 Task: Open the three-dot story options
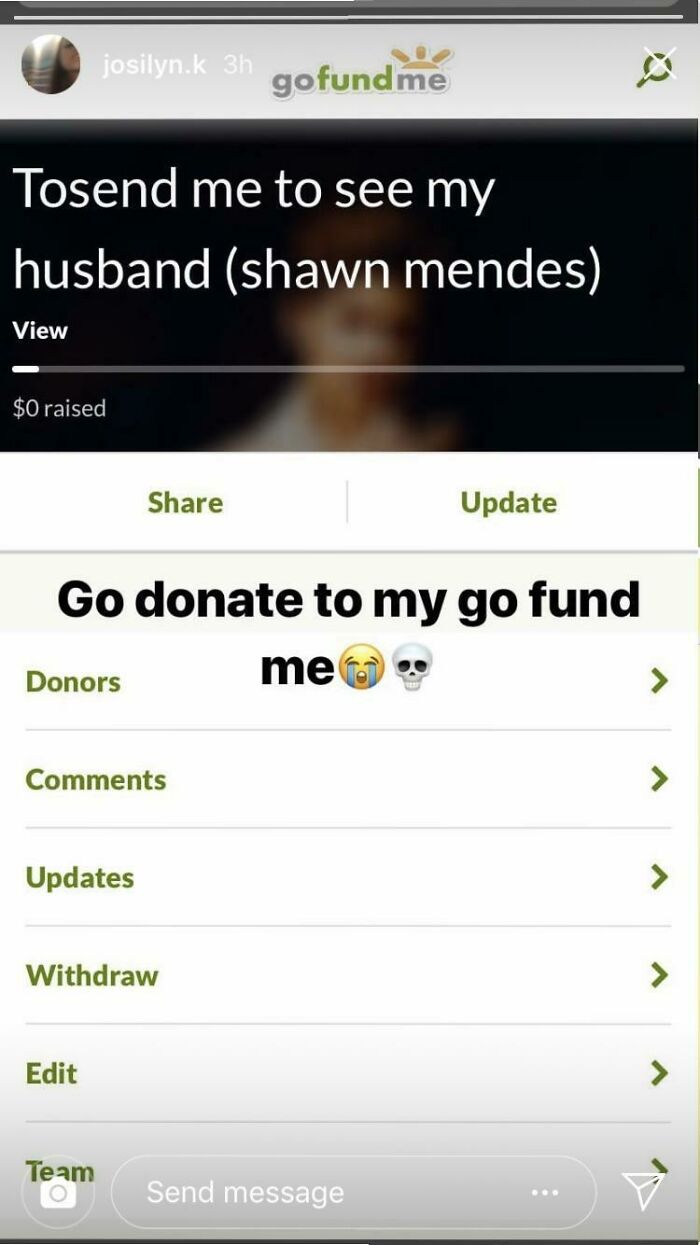[545, 1192]
